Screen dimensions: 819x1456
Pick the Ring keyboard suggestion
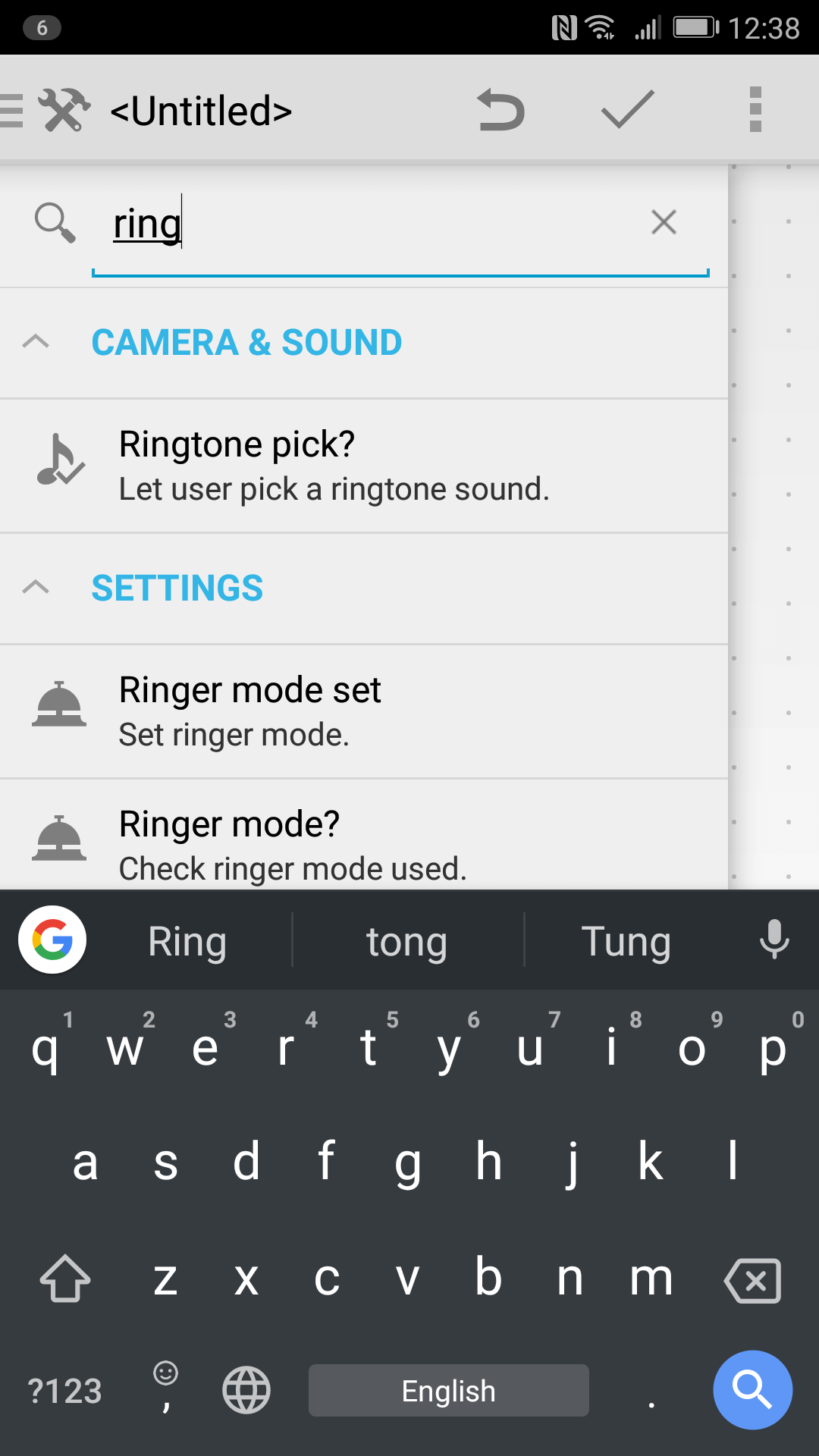(x=187, y=941)
